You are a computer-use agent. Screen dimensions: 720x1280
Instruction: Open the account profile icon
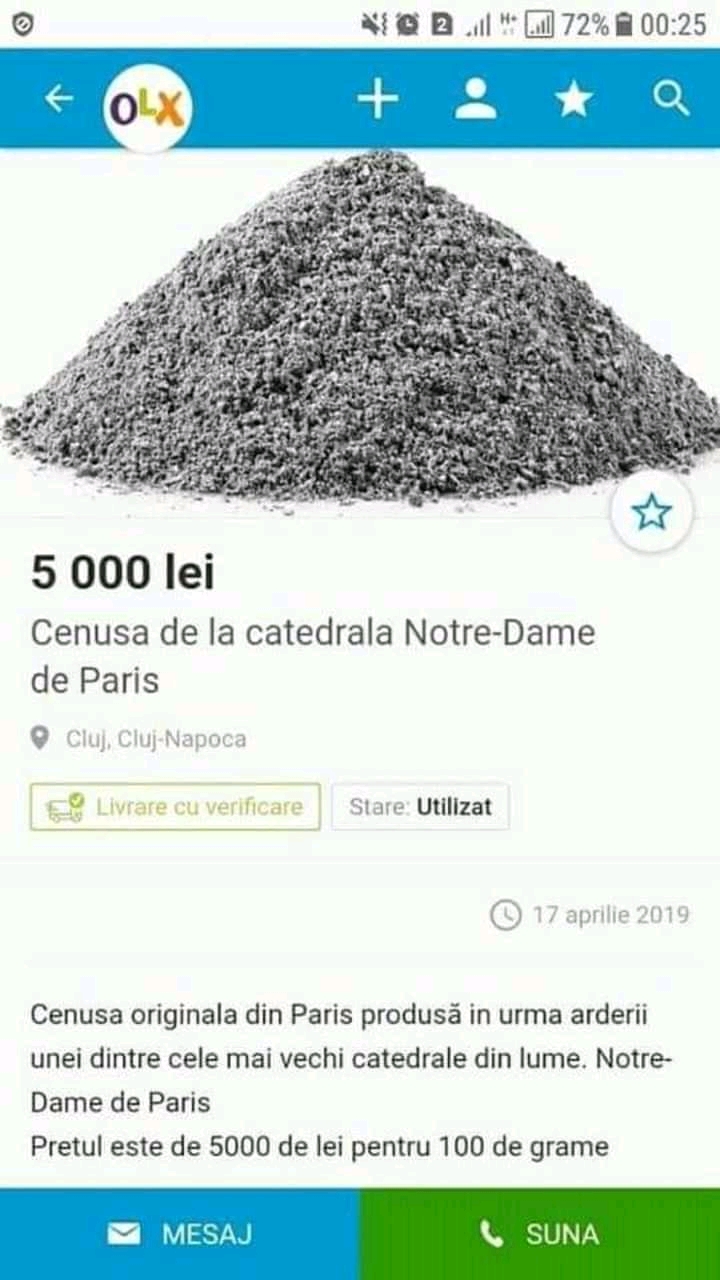pos(476,99)
